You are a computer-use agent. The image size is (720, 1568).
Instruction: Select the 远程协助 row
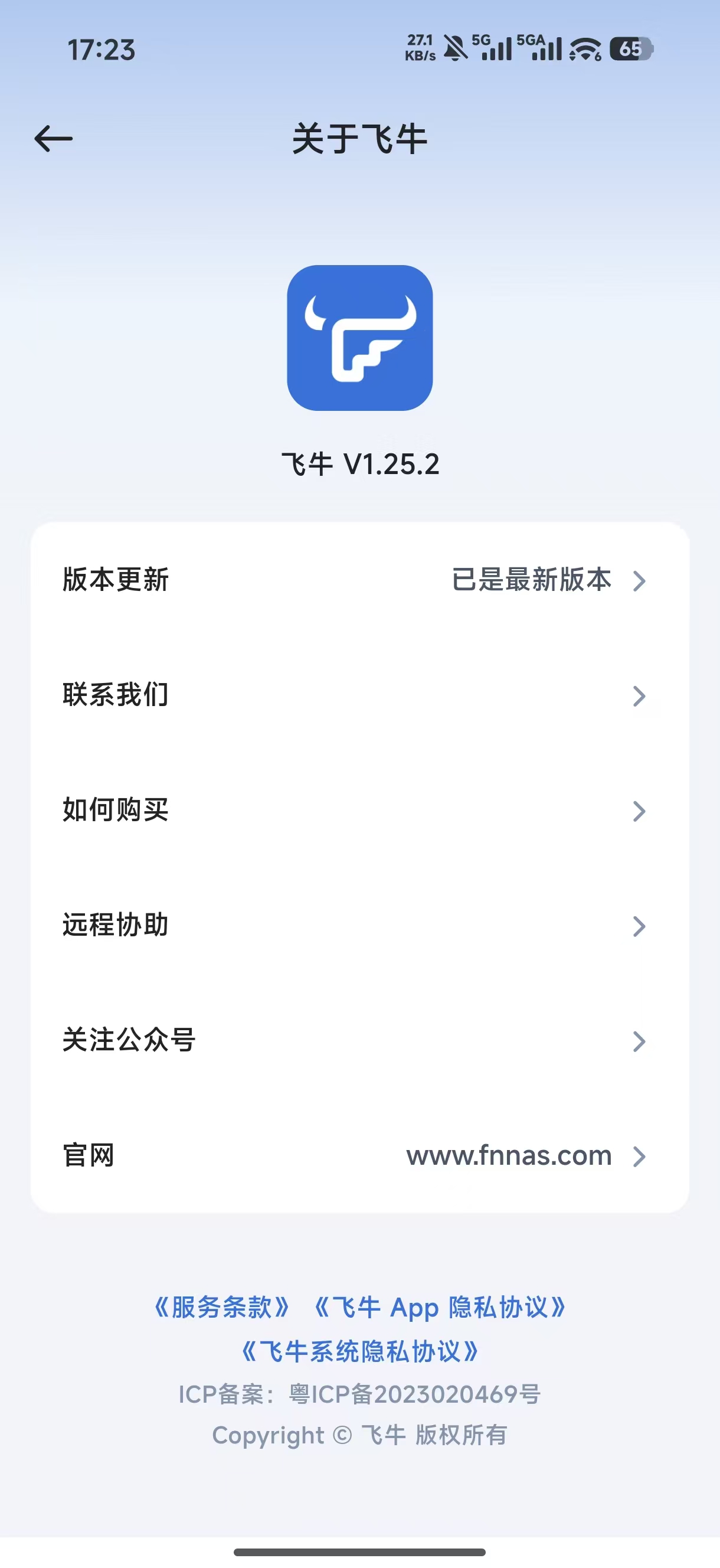tap(359, 925)
